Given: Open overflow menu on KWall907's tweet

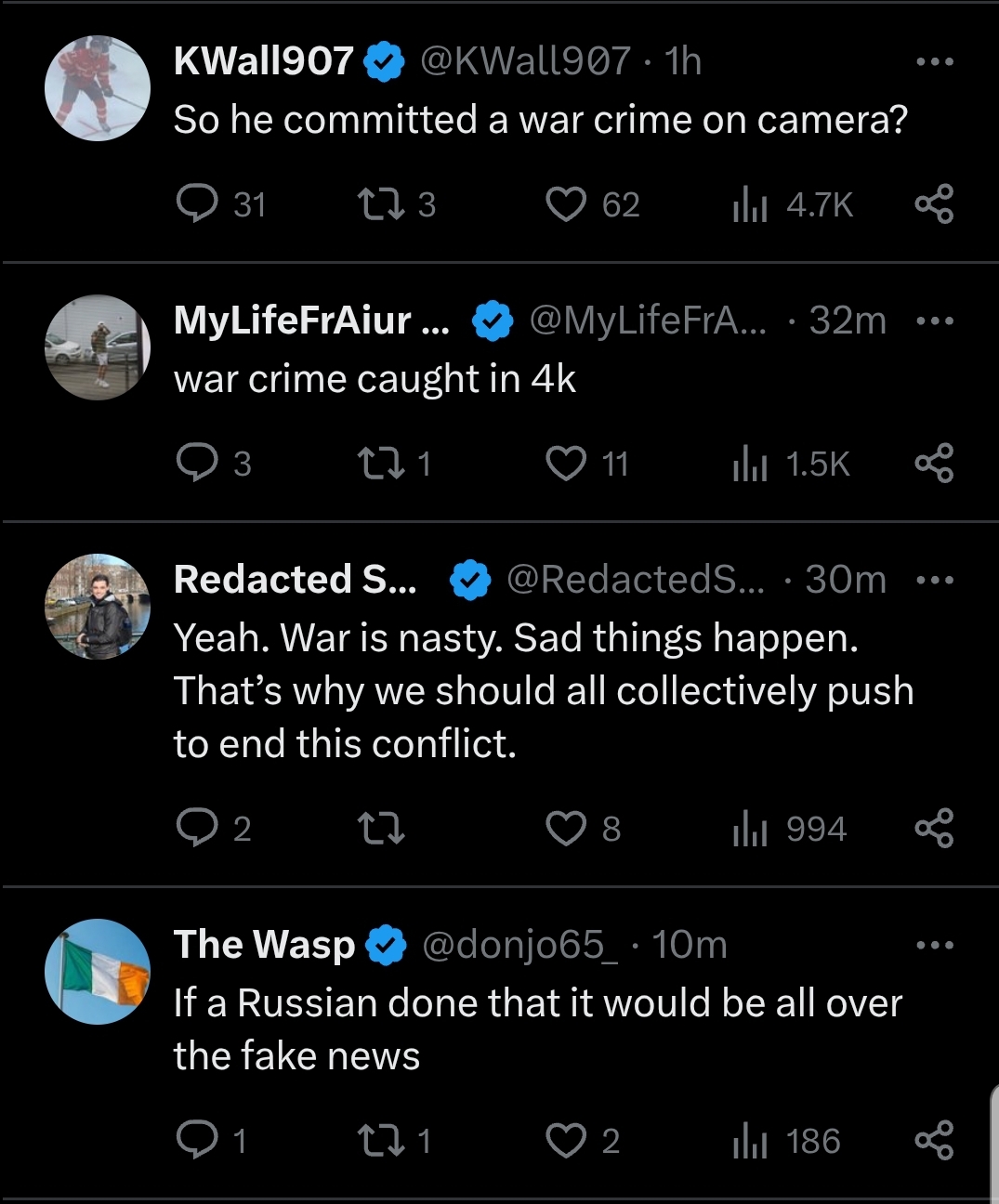Looking at the screenshot, I should (934, 62).
